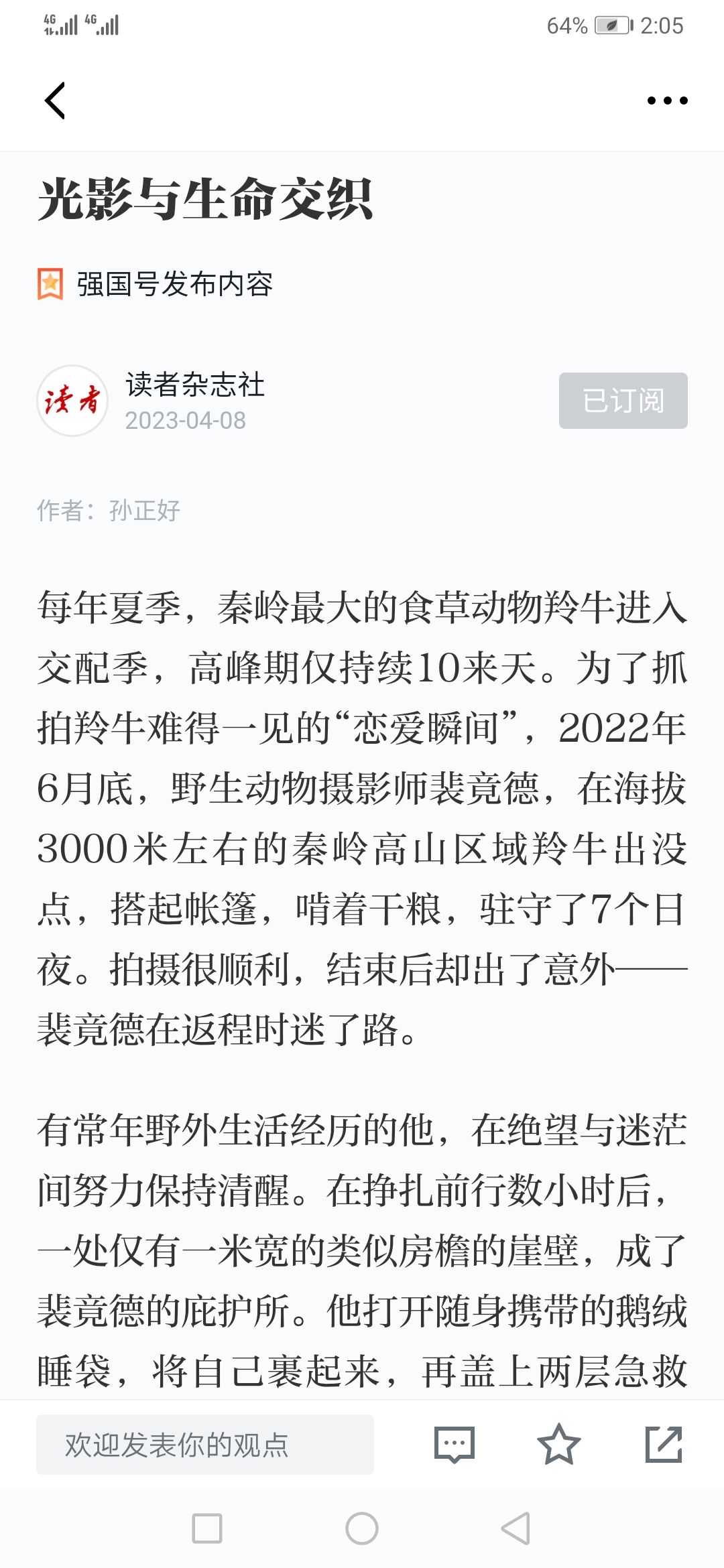Viewport: 724px width, 1568px height.
Task: Tap the 已订阅 subscribed button
Action: [x=623, y=401]
